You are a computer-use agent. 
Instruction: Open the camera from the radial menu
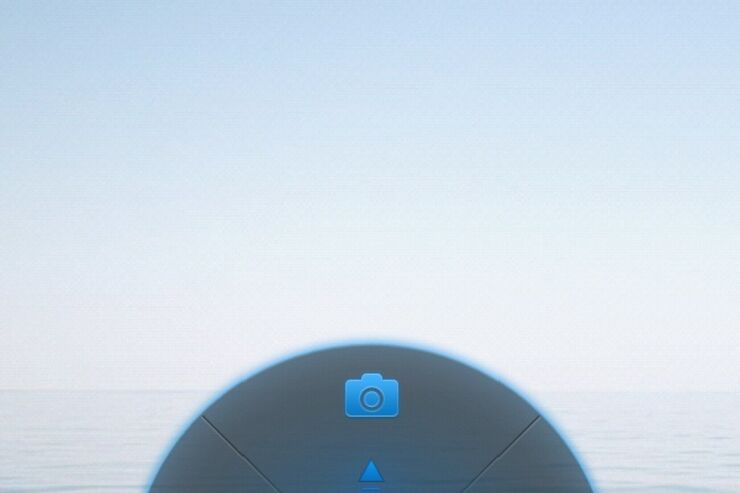(x=371, y=396)
